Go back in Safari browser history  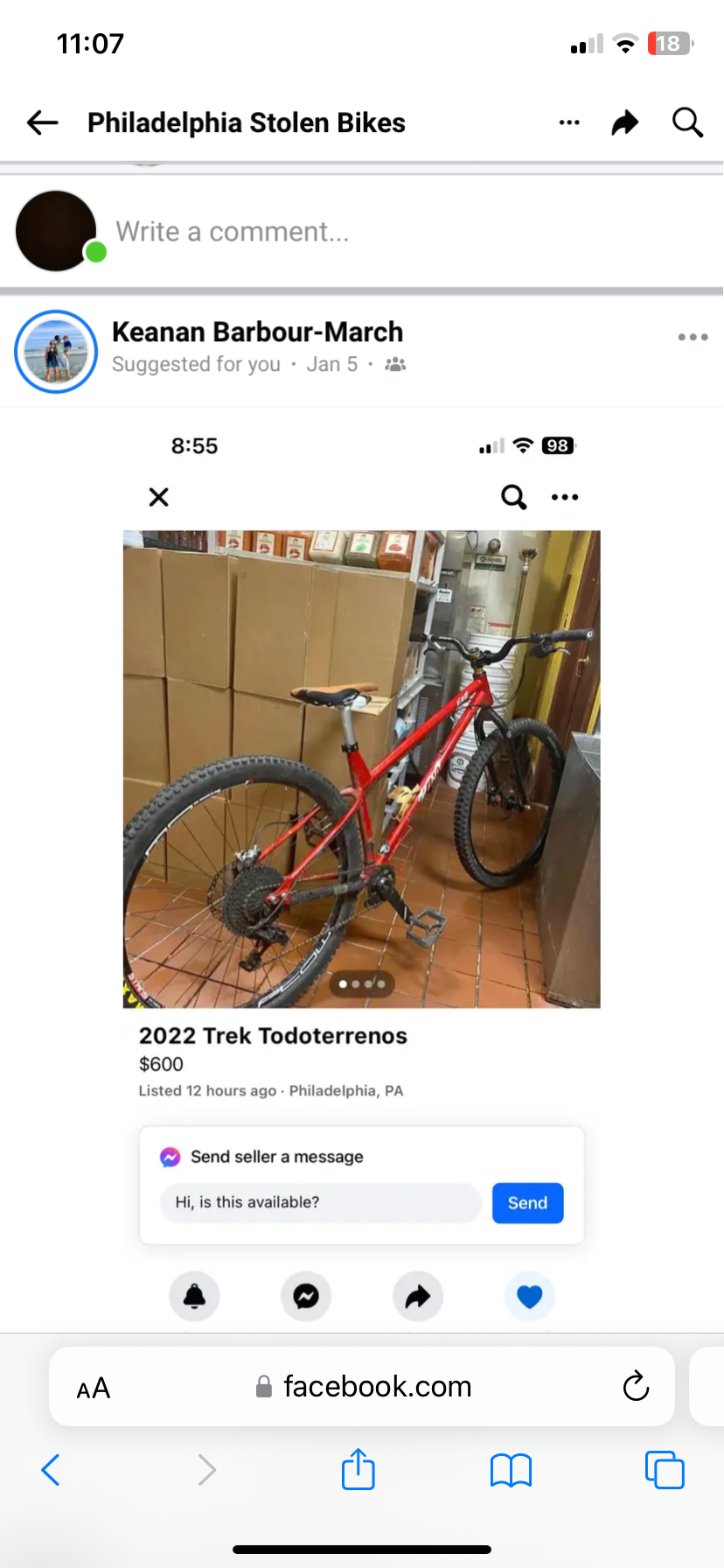click(x=51, y=1470)
